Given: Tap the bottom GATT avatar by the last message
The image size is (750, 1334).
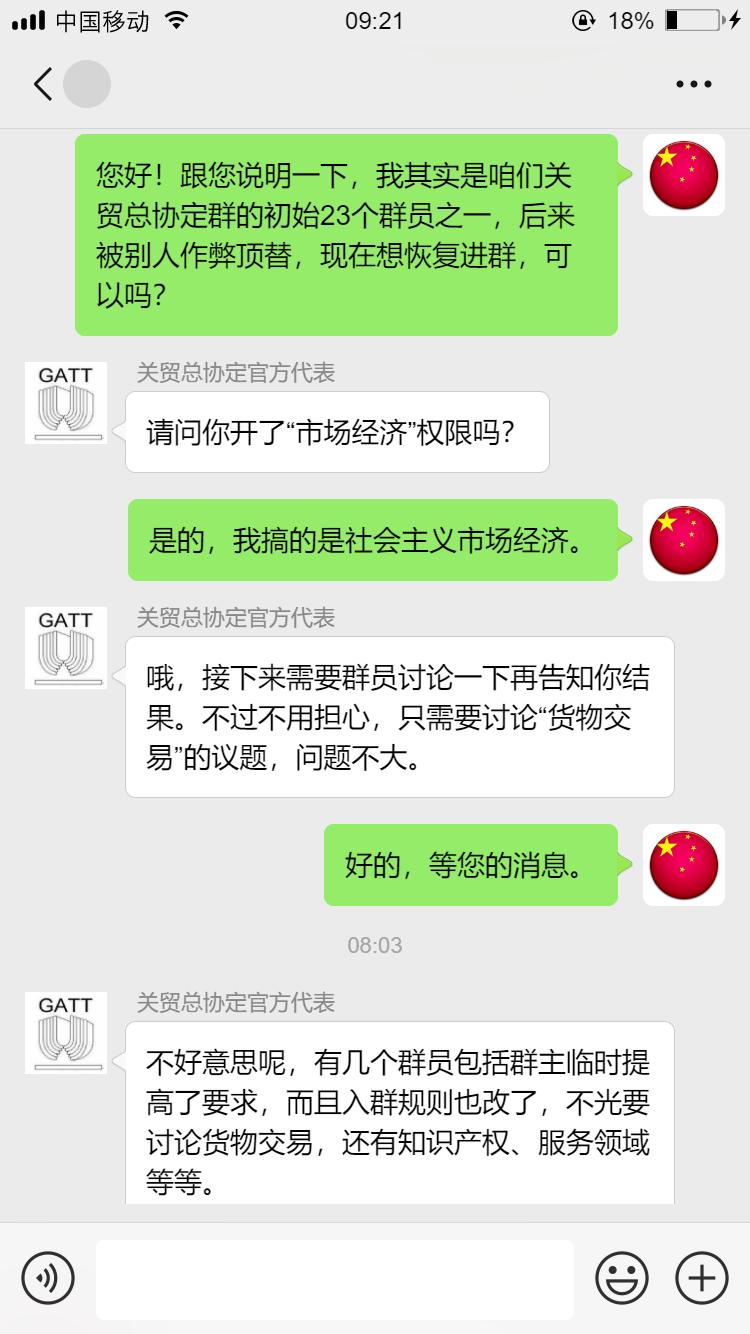Looking at the screenshot, I should tap(65, 1034).
